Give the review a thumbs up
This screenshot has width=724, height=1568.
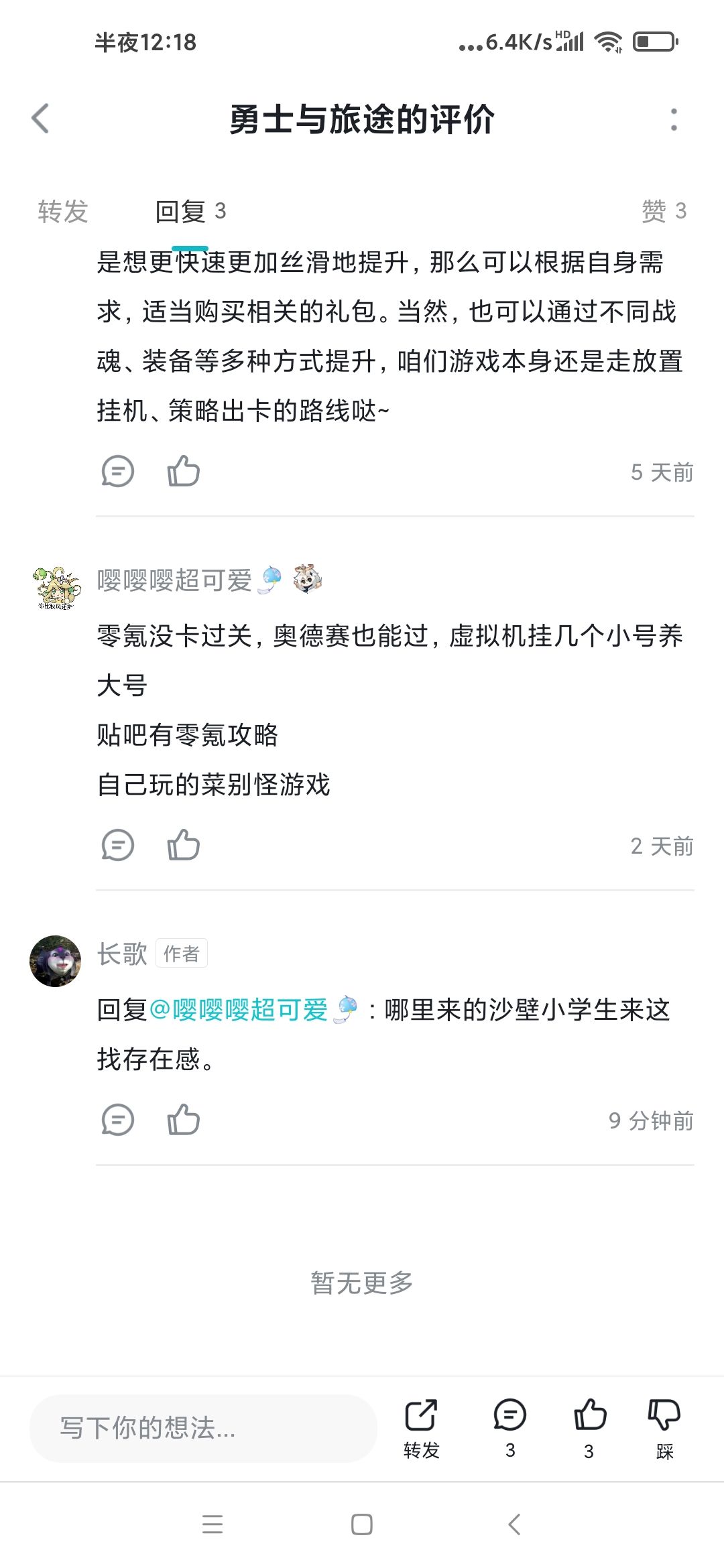(x=589, y=1429)
